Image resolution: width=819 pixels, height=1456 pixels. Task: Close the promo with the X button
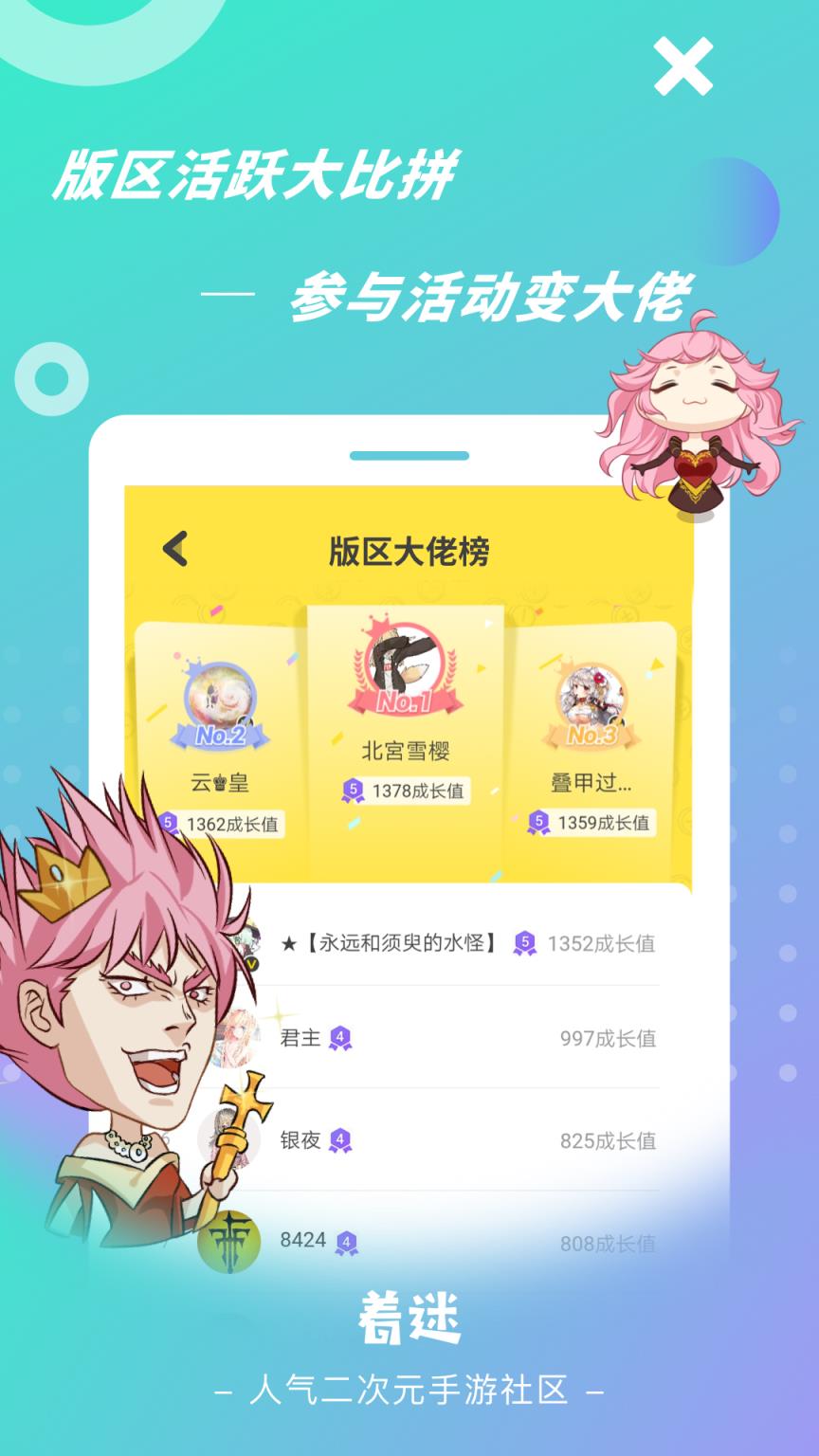click(682, 66)
